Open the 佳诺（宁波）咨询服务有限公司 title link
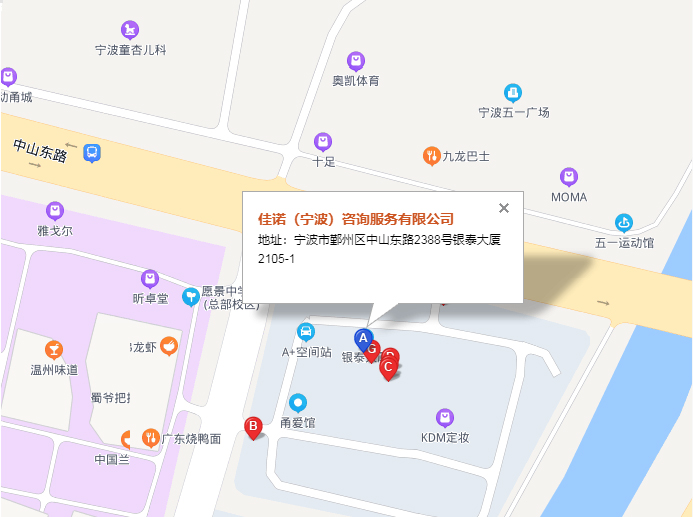693x517 pixels. pos(356,219)
